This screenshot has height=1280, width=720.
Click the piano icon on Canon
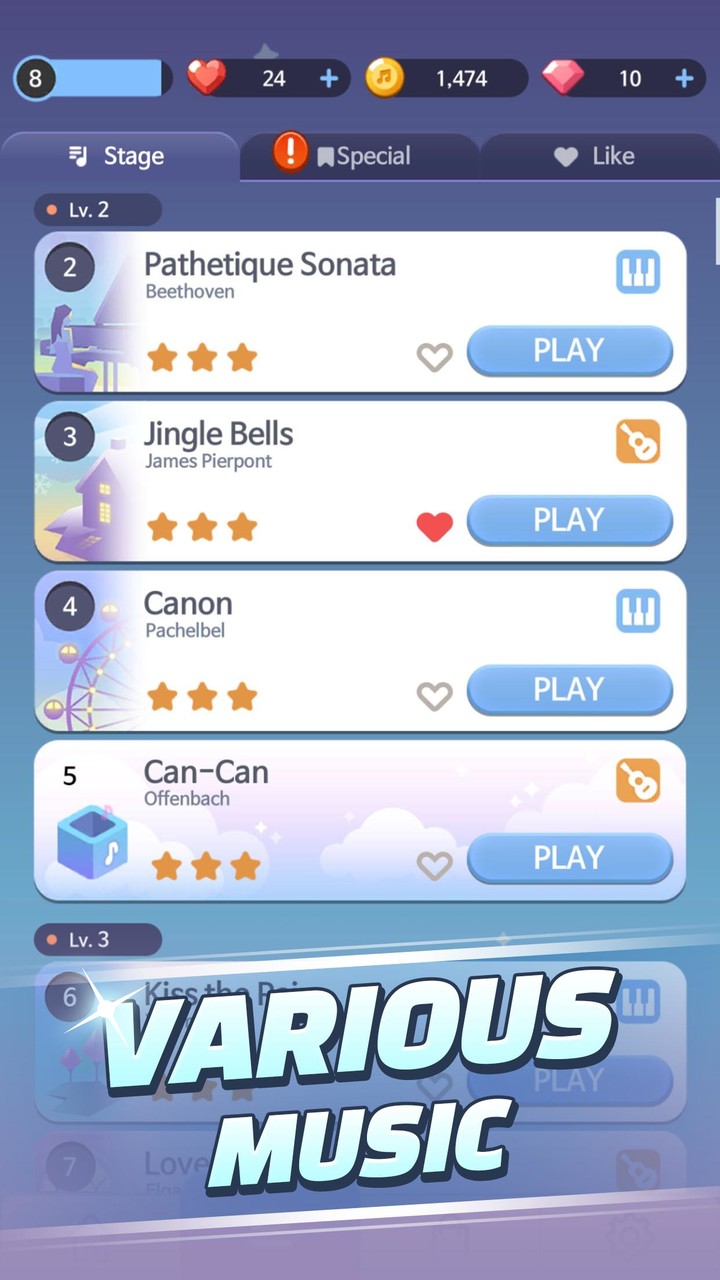pos(638,611)
